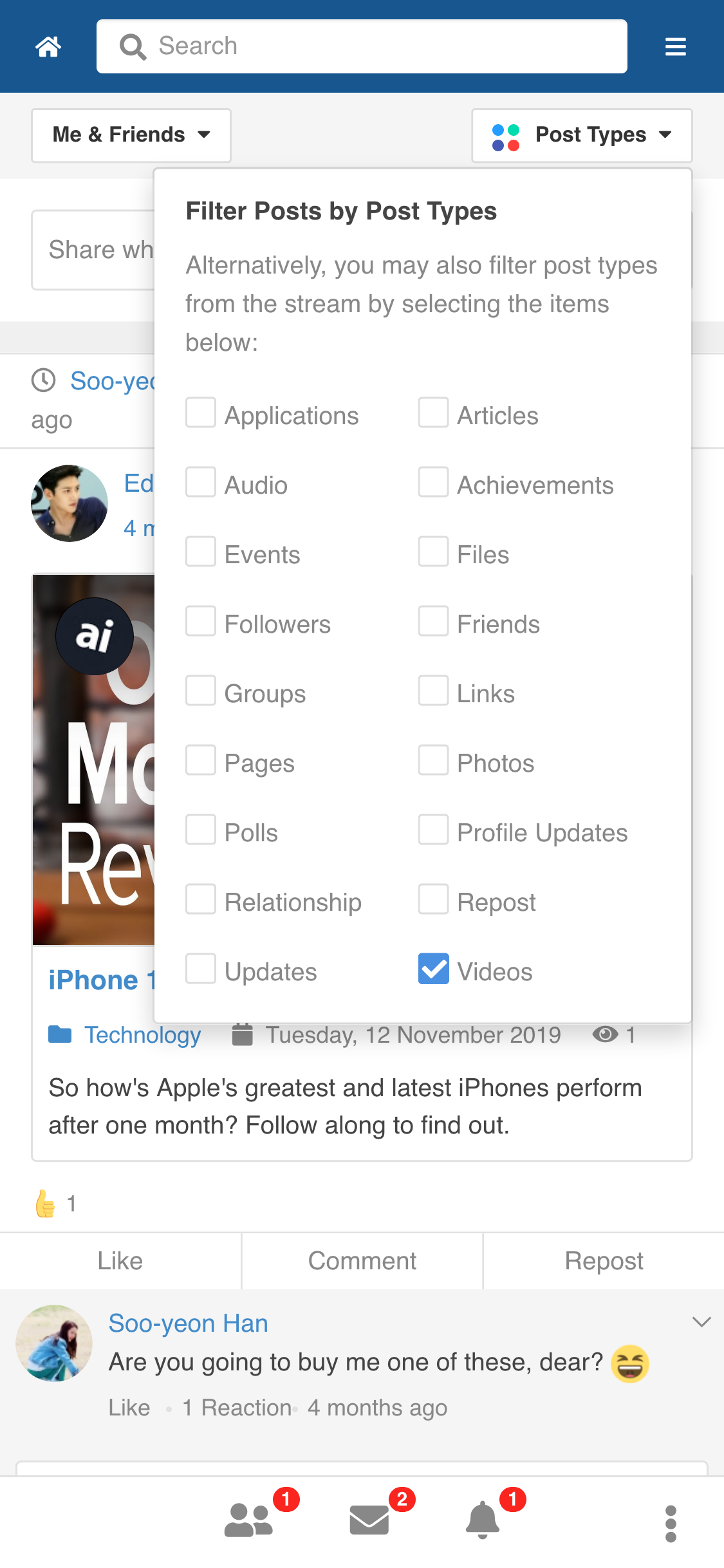724x1568 pixels.
Task: Check the Applications filter
Action: click(201, 413)
